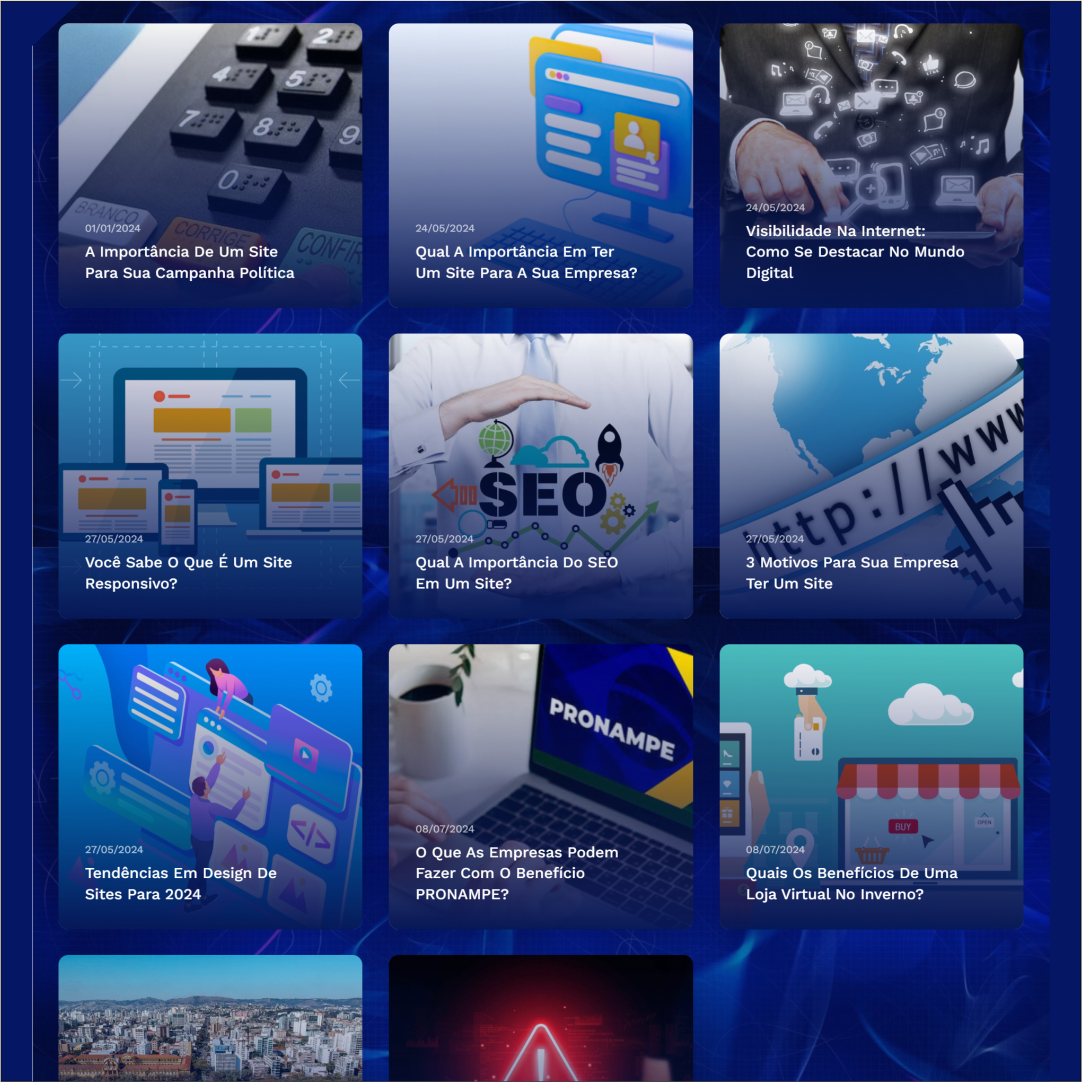Viewport: 1082px width, 1082px height.
Task: Open 'Qual A Importância Do SEO' post
Action: coord(517,573)
